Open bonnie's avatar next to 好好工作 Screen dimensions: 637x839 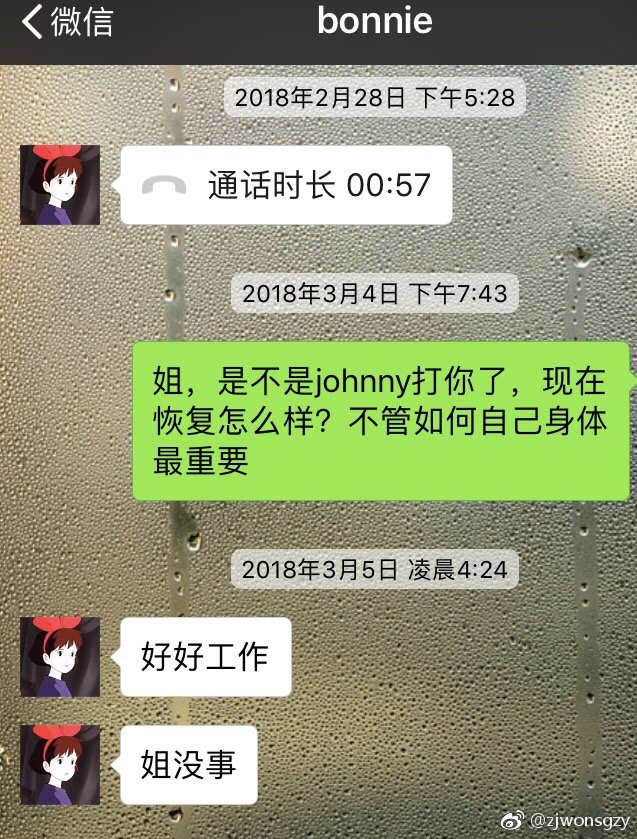point(60,657)
